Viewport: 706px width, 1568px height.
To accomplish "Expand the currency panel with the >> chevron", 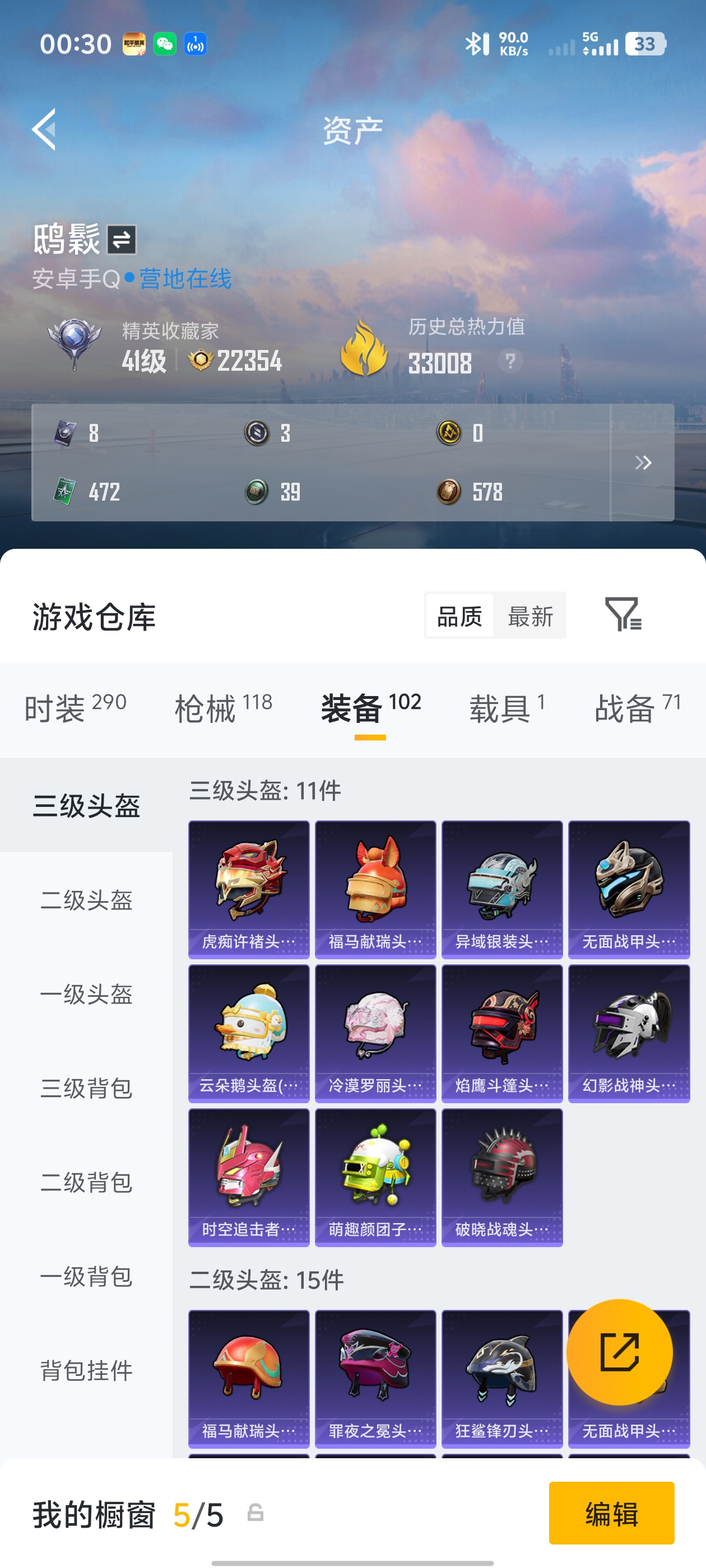I will point(643,463).
